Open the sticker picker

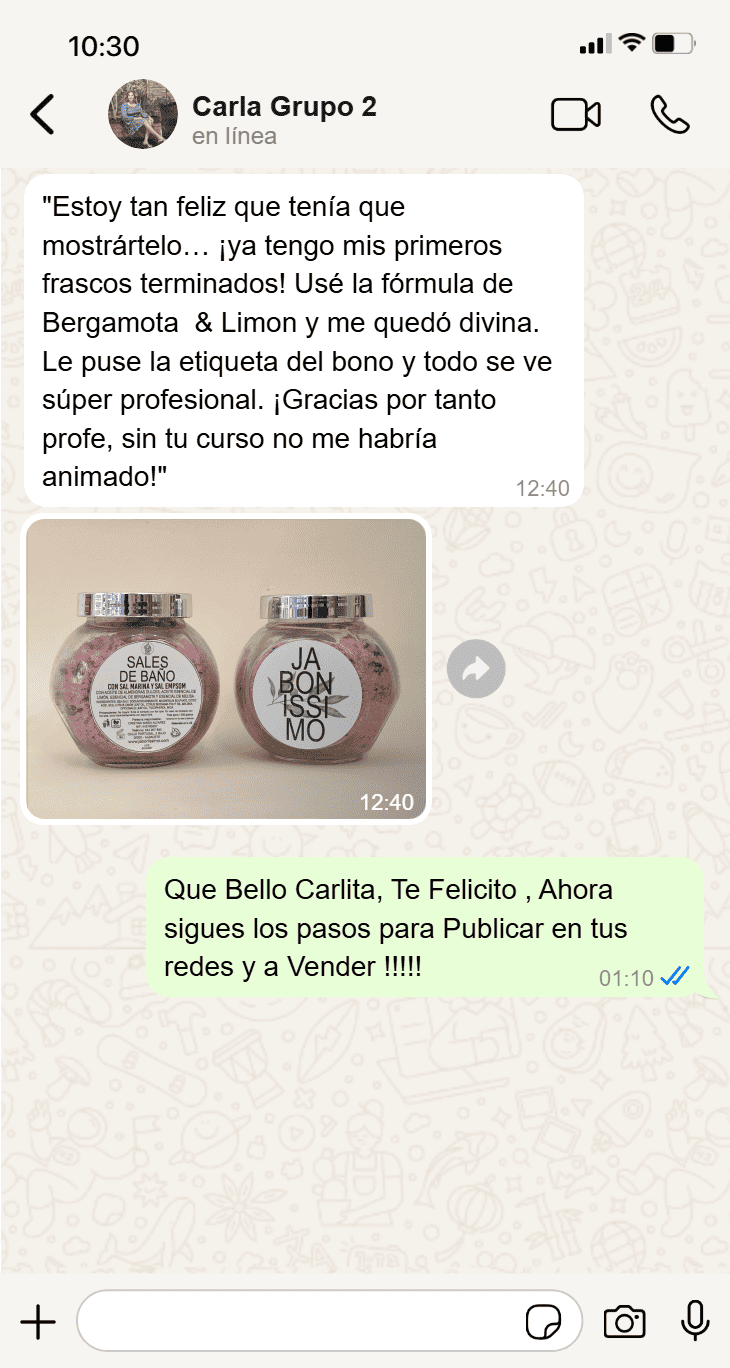543,1322
